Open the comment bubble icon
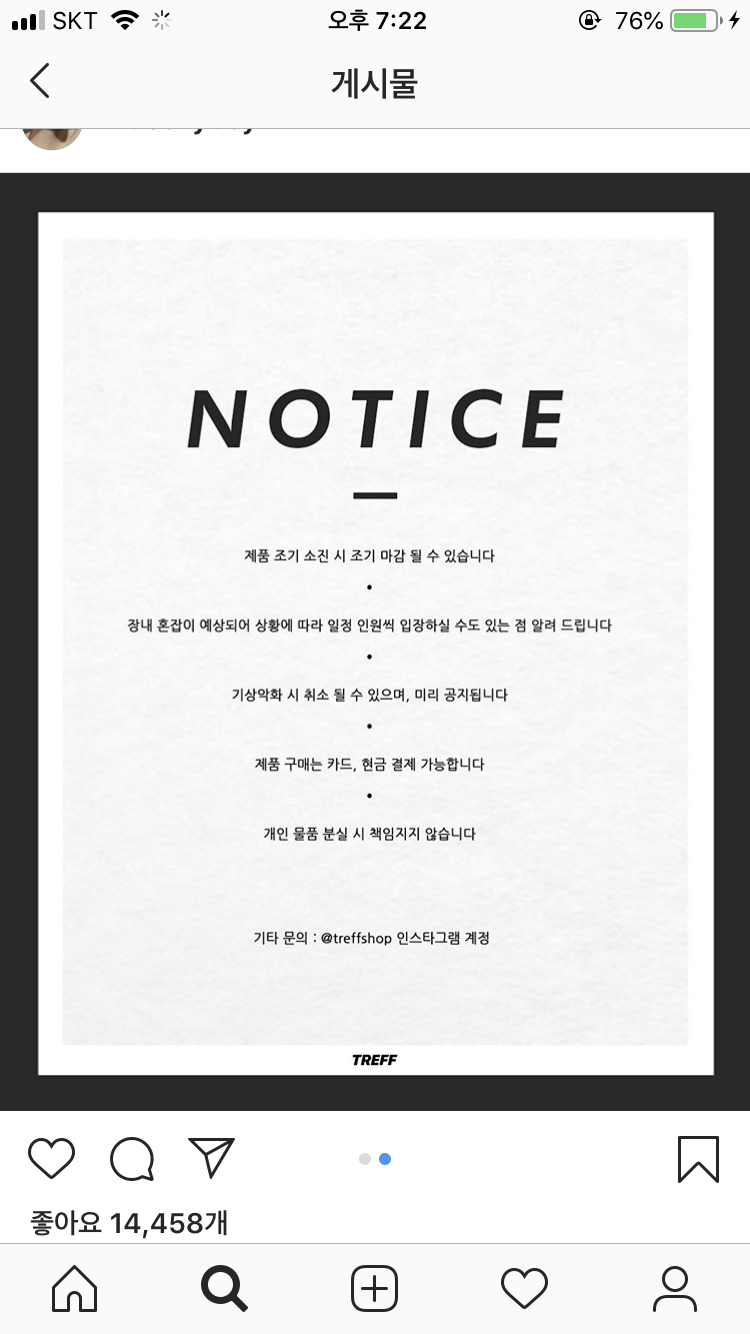750x1334 pixels. pos(132,1160)
